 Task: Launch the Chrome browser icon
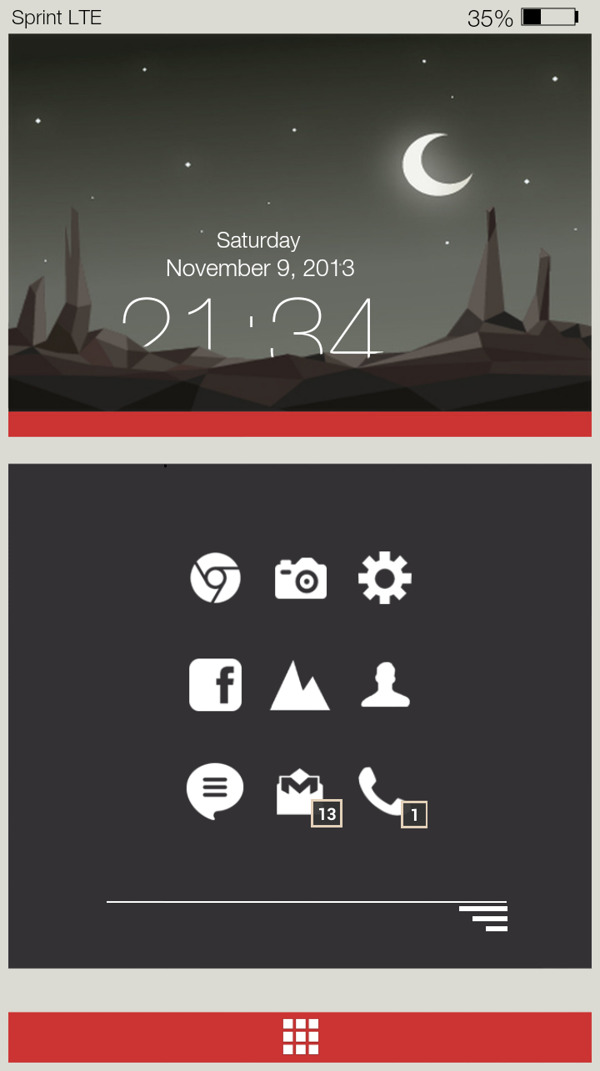[215, 578]
